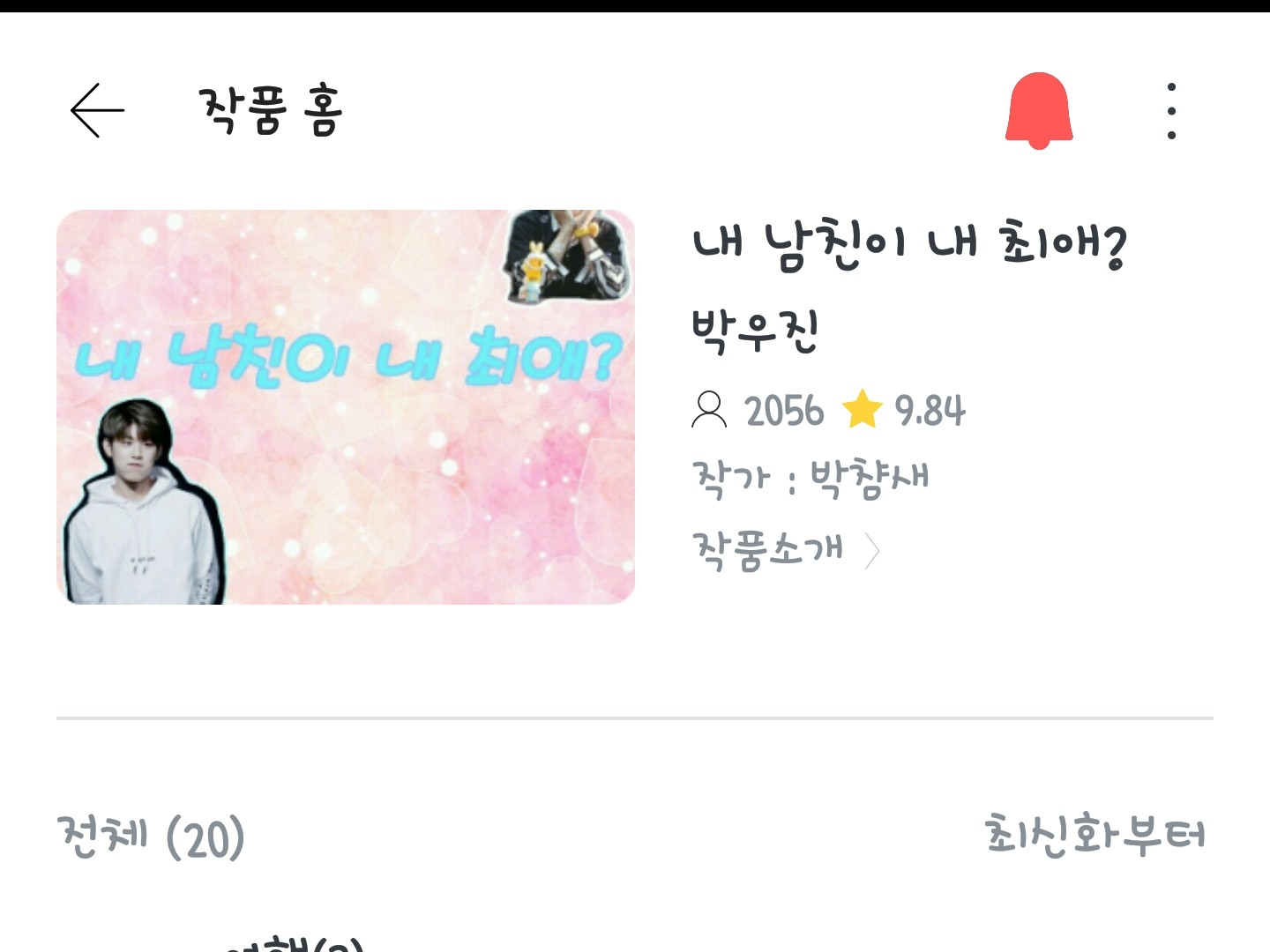Open the three-dot overflow menu
This screenshot has height=952, width=1270.
click(x=1171, y=110)
